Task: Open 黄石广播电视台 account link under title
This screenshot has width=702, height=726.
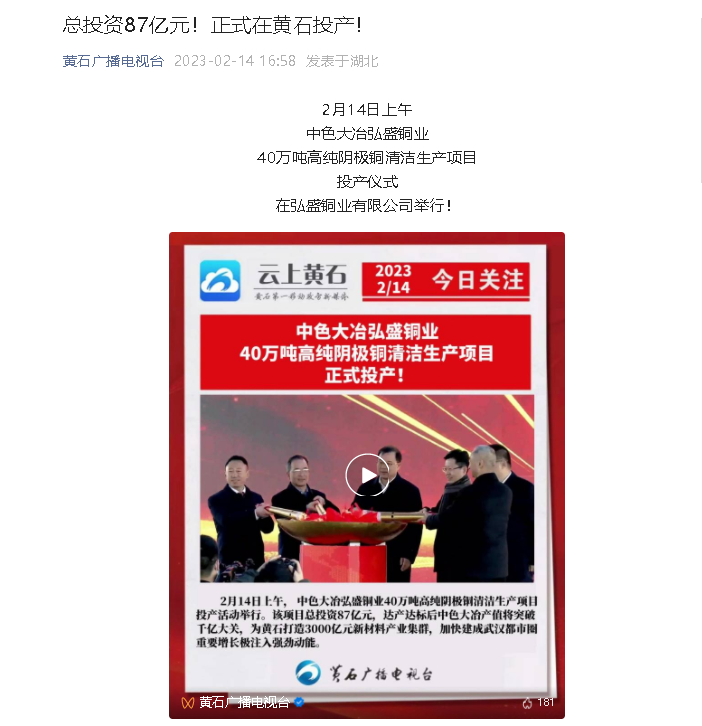Action: [x=112, y=61]
